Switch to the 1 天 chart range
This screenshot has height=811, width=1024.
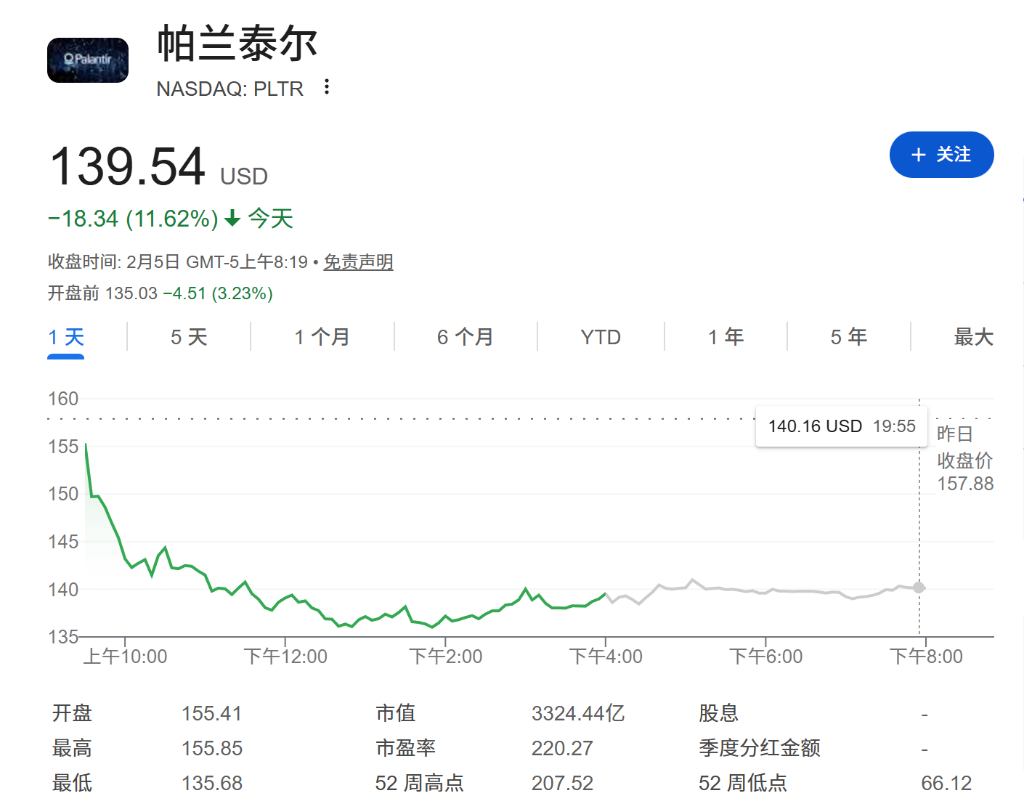click(x=66, y=337)
